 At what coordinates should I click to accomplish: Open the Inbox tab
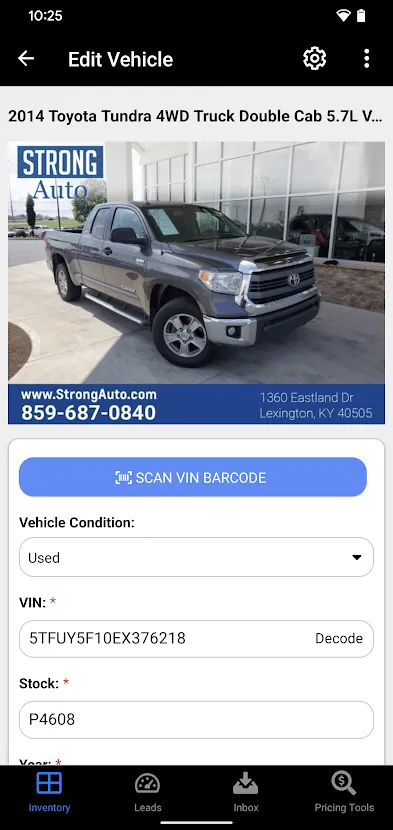tap(246, 792)
